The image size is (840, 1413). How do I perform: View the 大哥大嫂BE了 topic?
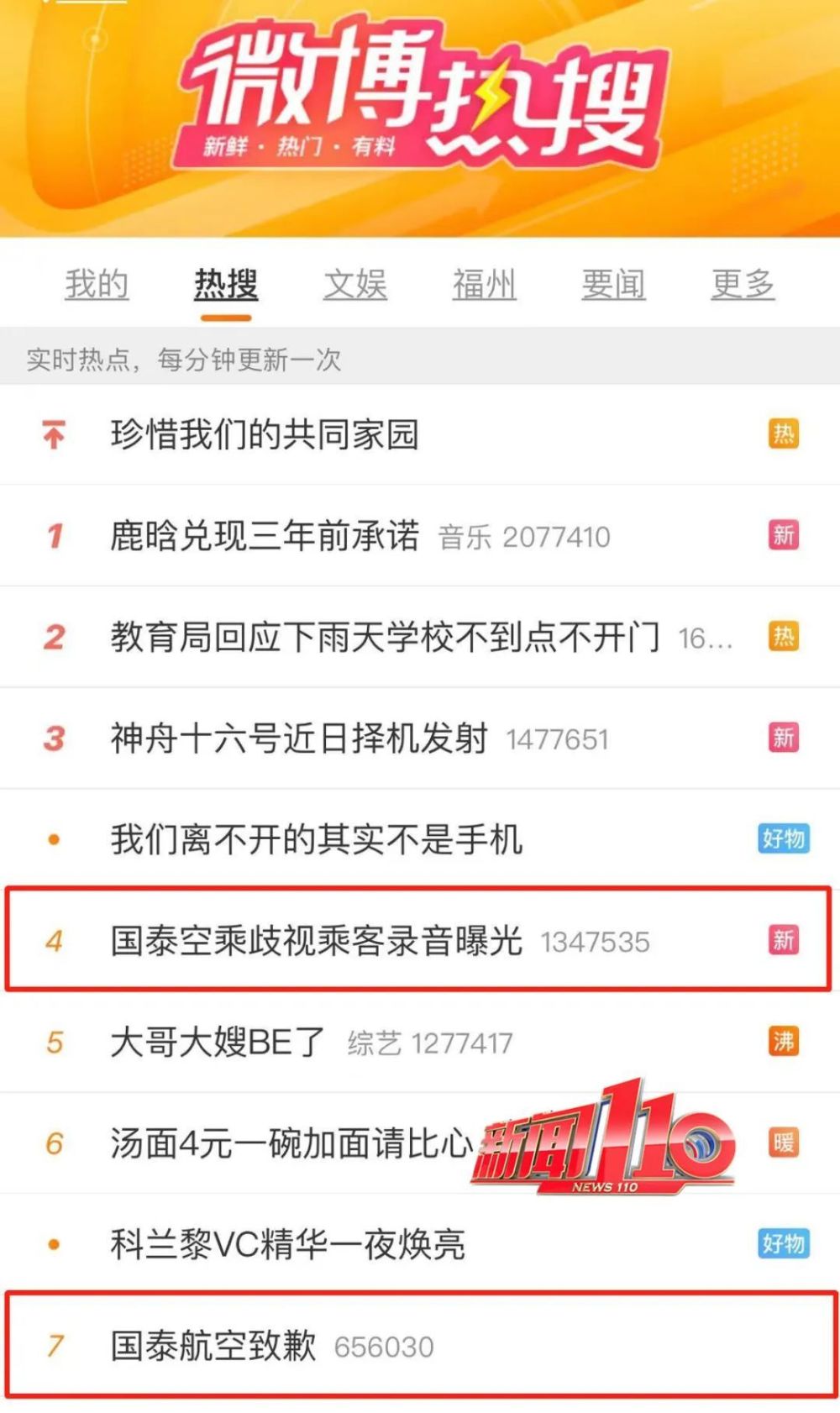[x=218, y=1043]
